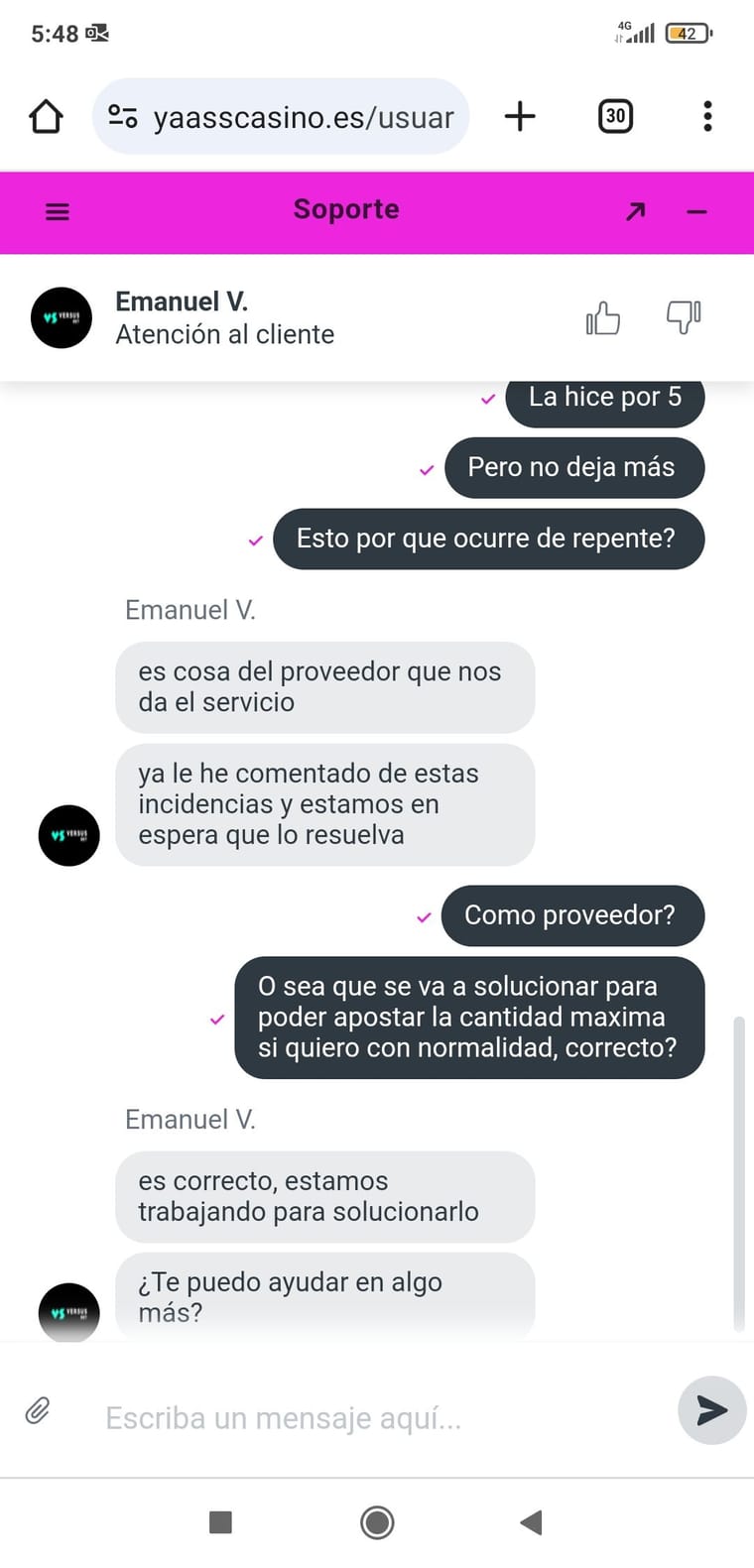Image resolution: width=754 pixels, height=1568 pixels.
Task: Open the Soporte chat hamburger menu
Action: tap(58, 211)
